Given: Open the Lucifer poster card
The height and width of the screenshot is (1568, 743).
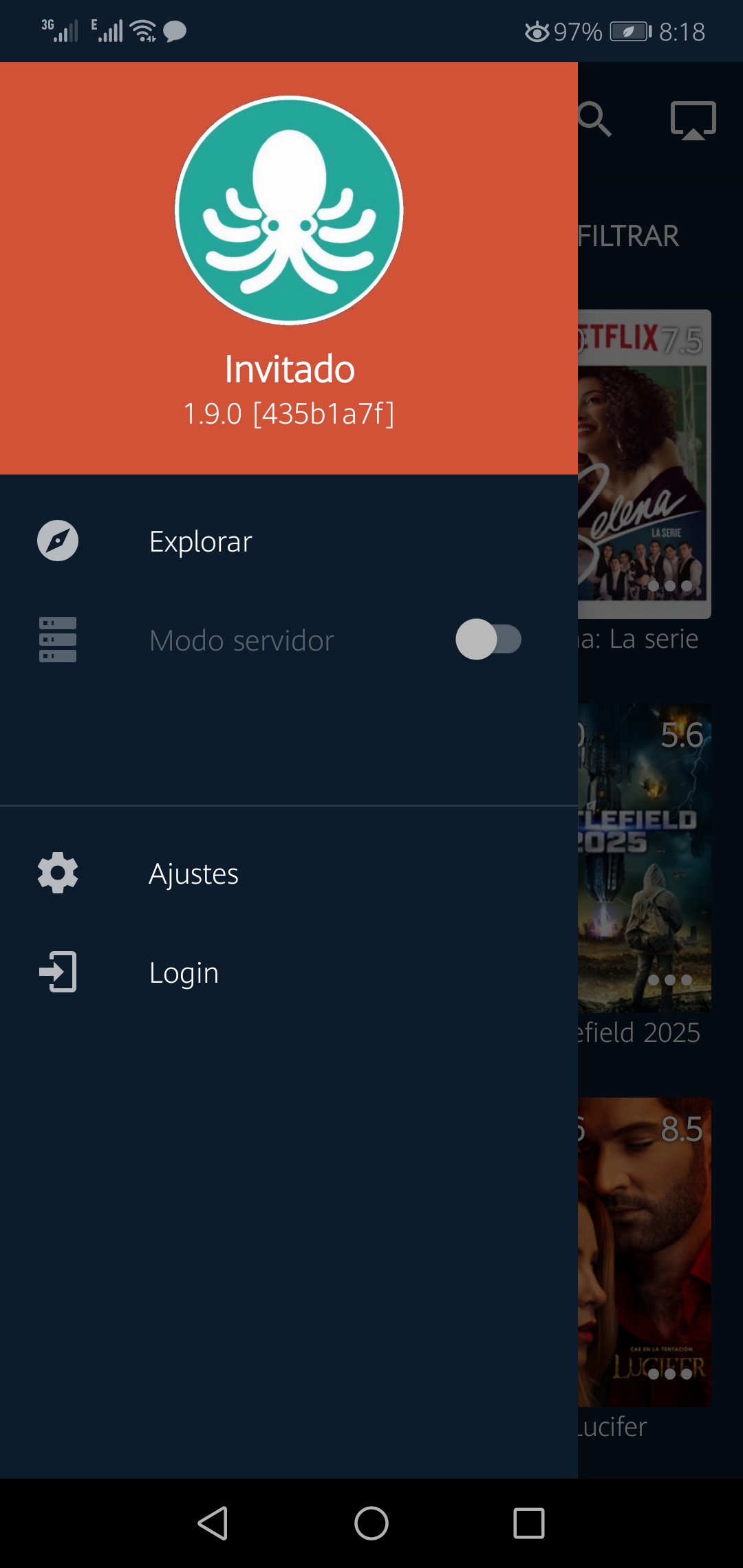Looking at the screenshot, I should tap(645, 1252).
